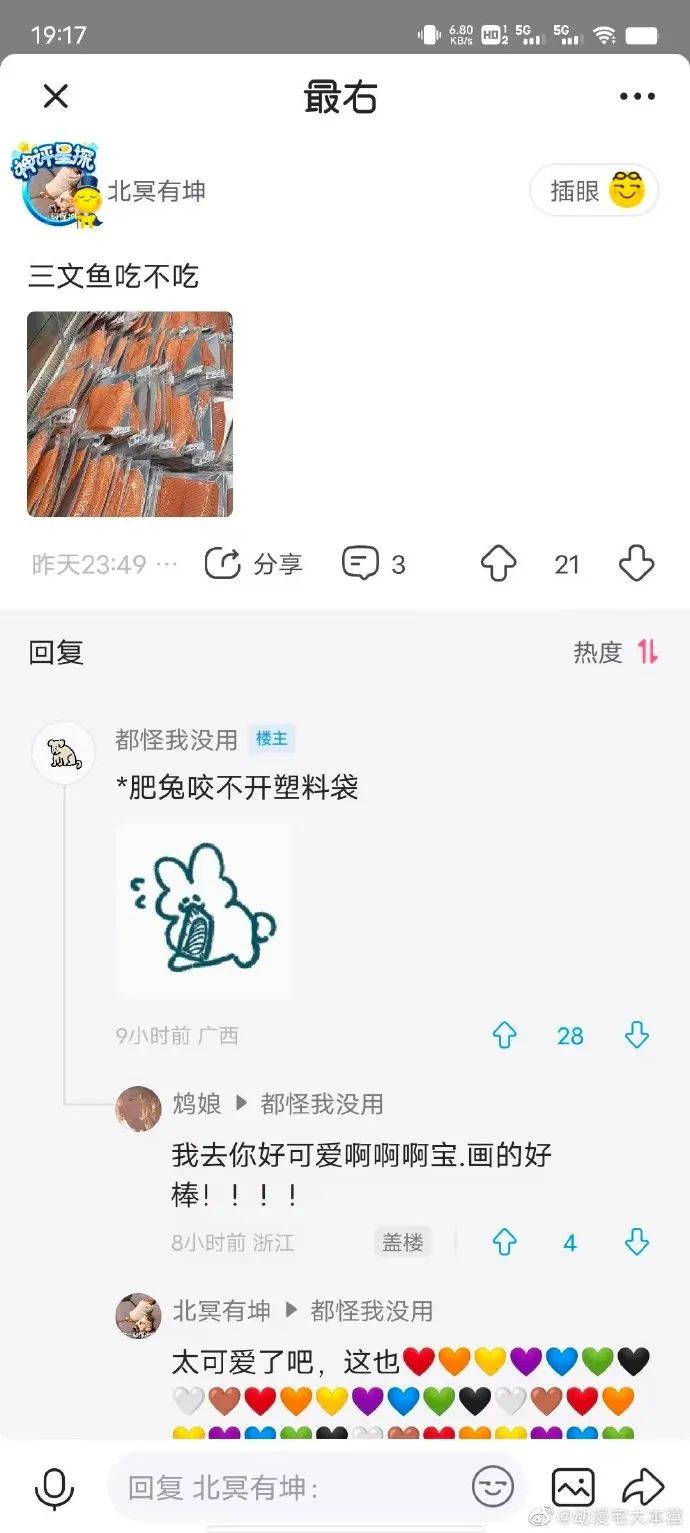Viewport: 690px width, 1533px height.
Task: Upvote 都怪我没用's reply
Action: [505, 1035]
